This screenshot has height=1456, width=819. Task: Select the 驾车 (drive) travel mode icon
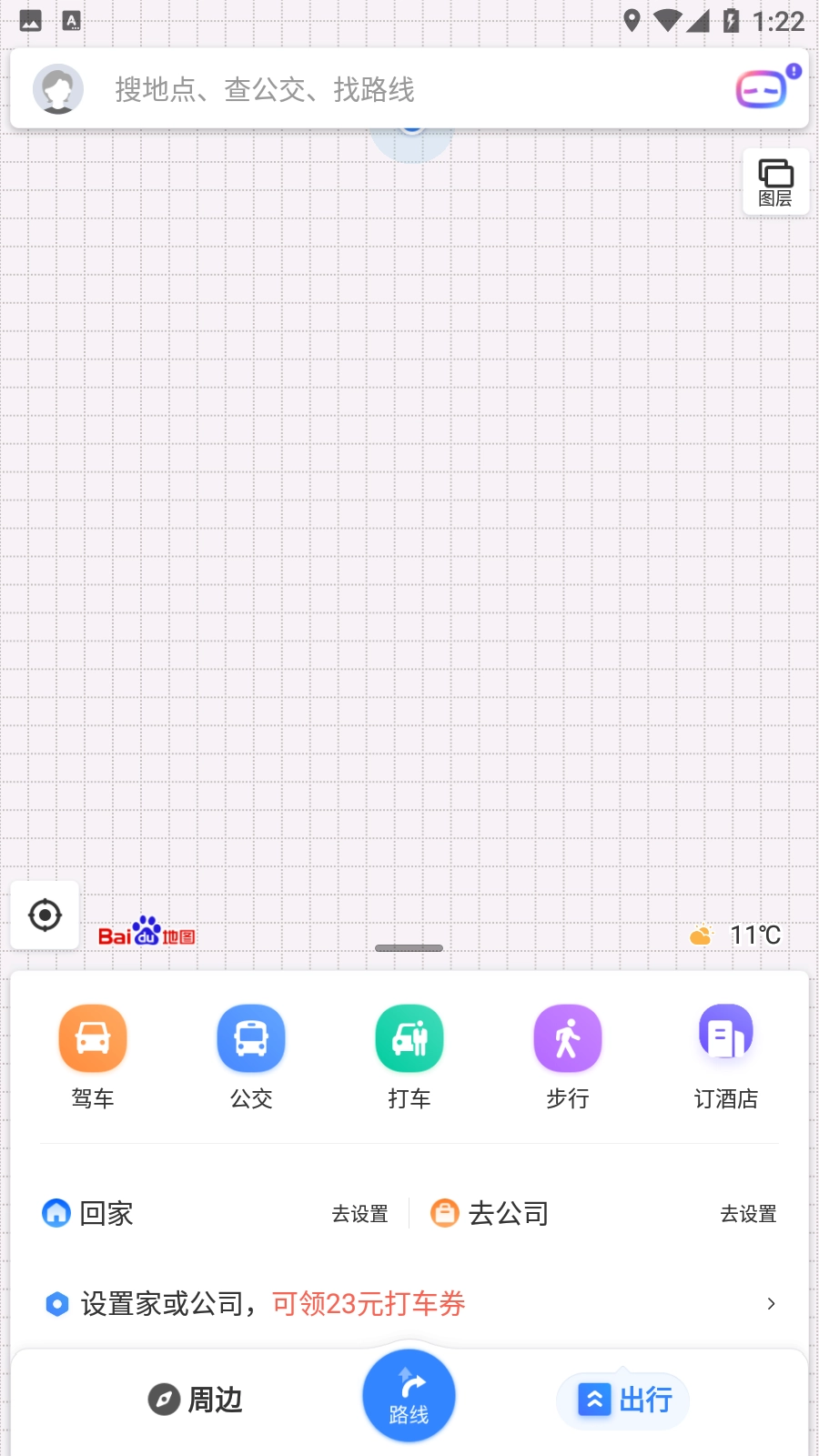click(92, 1037)
